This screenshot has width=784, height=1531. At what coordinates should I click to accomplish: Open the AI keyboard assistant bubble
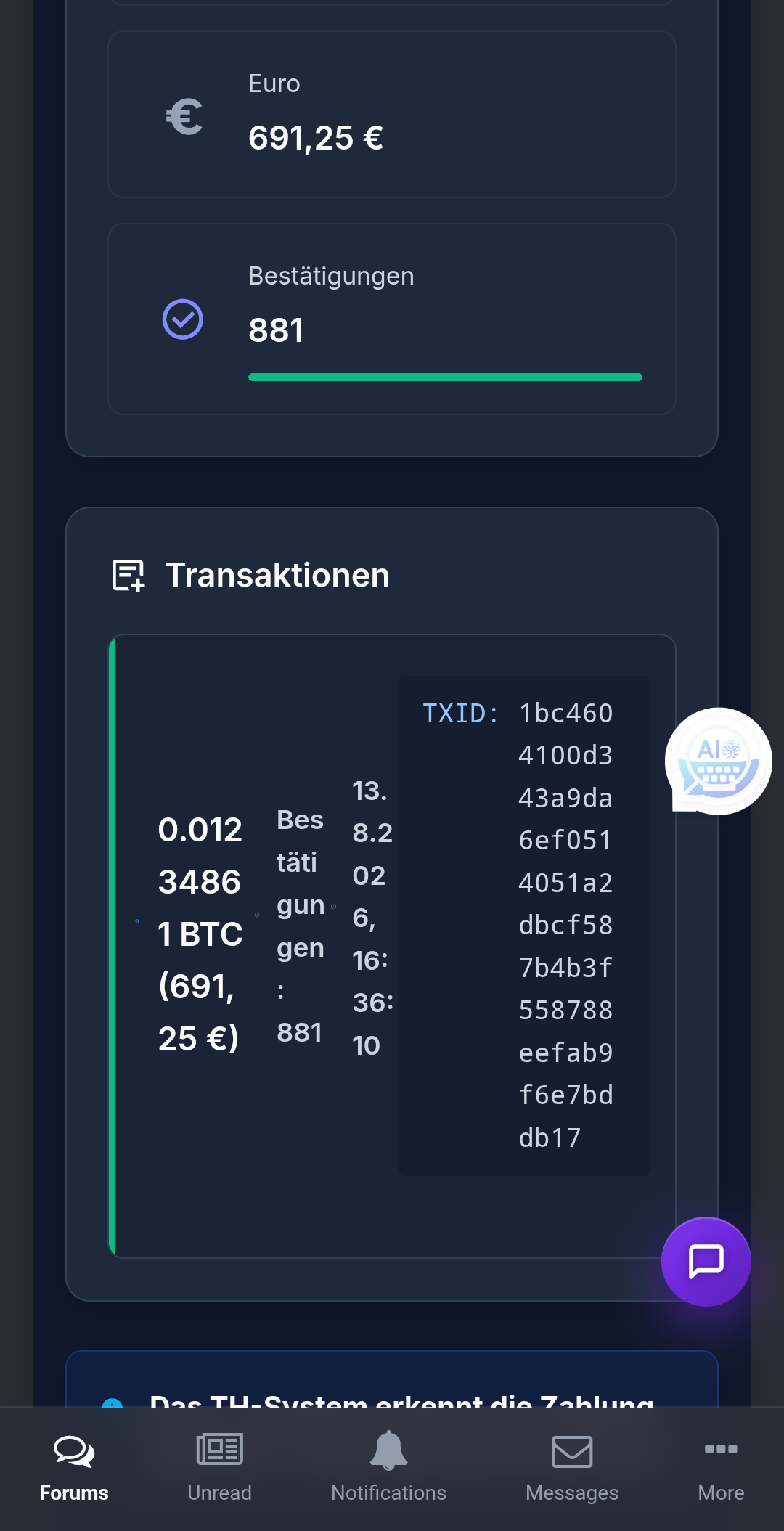point(719,761)
